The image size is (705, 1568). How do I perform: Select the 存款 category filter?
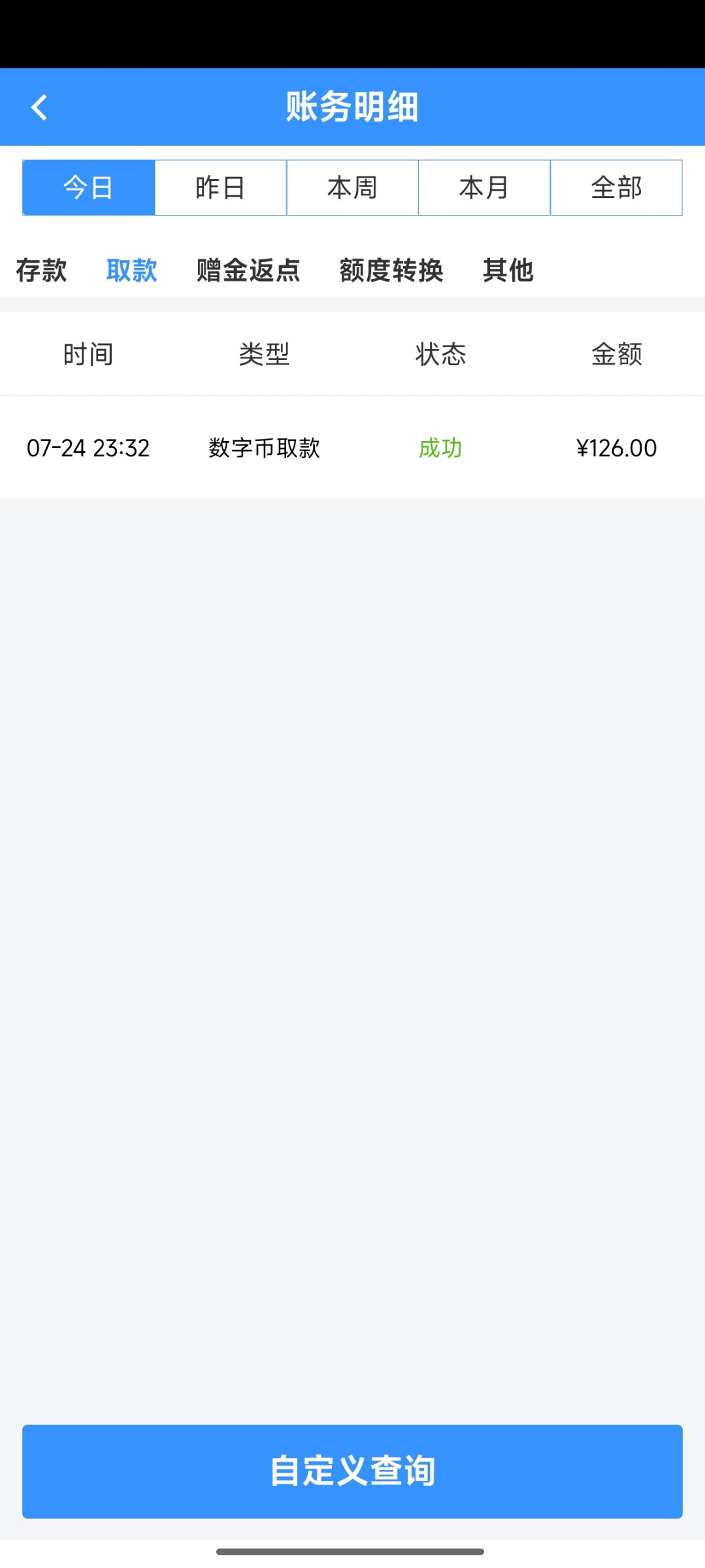coord(41,271)
